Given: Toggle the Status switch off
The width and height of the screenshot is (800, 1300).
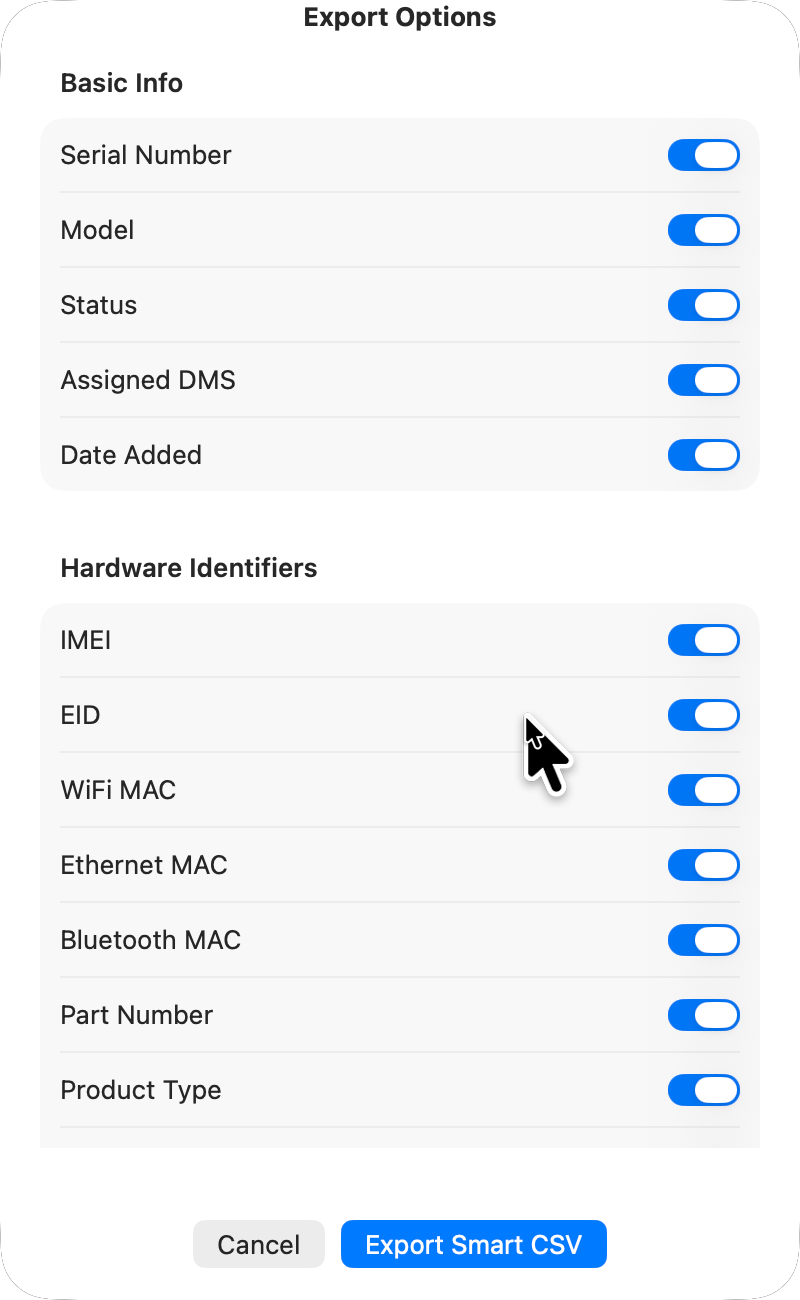Looking at the screenshot, I should pyautogui.click(x=703, y=305).
